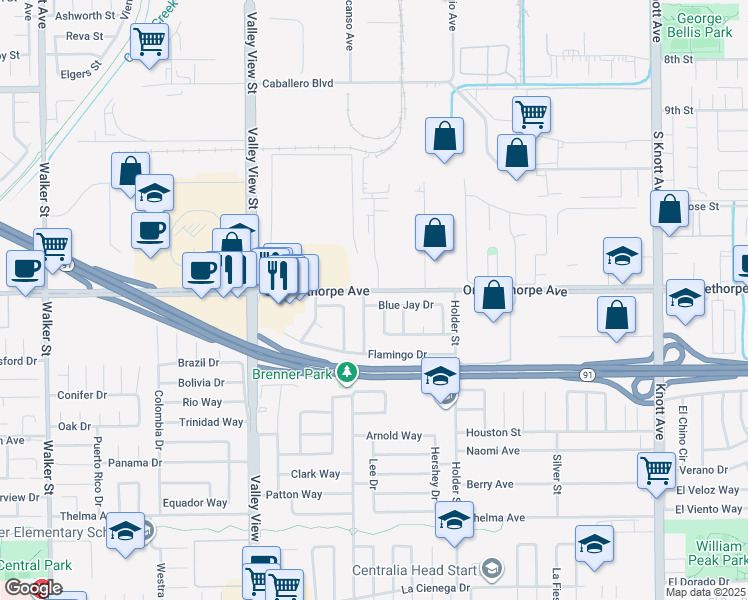Screen dimensions: 748x600
Task: Select the shopping bag marker near Rose St
Action: [669, 209]
